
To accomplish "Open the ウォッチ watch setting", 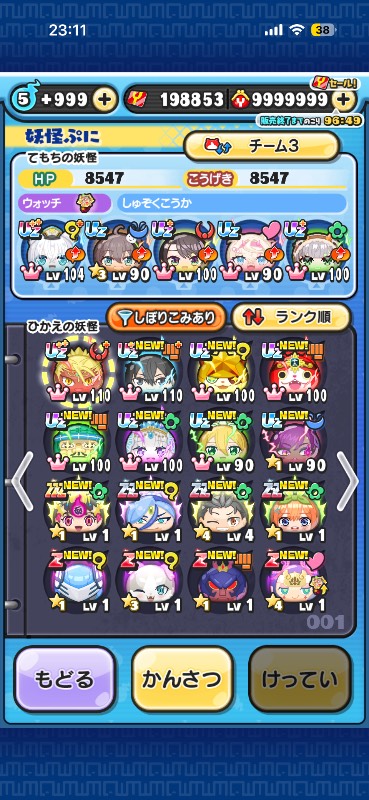I will (x=64, y=203).
